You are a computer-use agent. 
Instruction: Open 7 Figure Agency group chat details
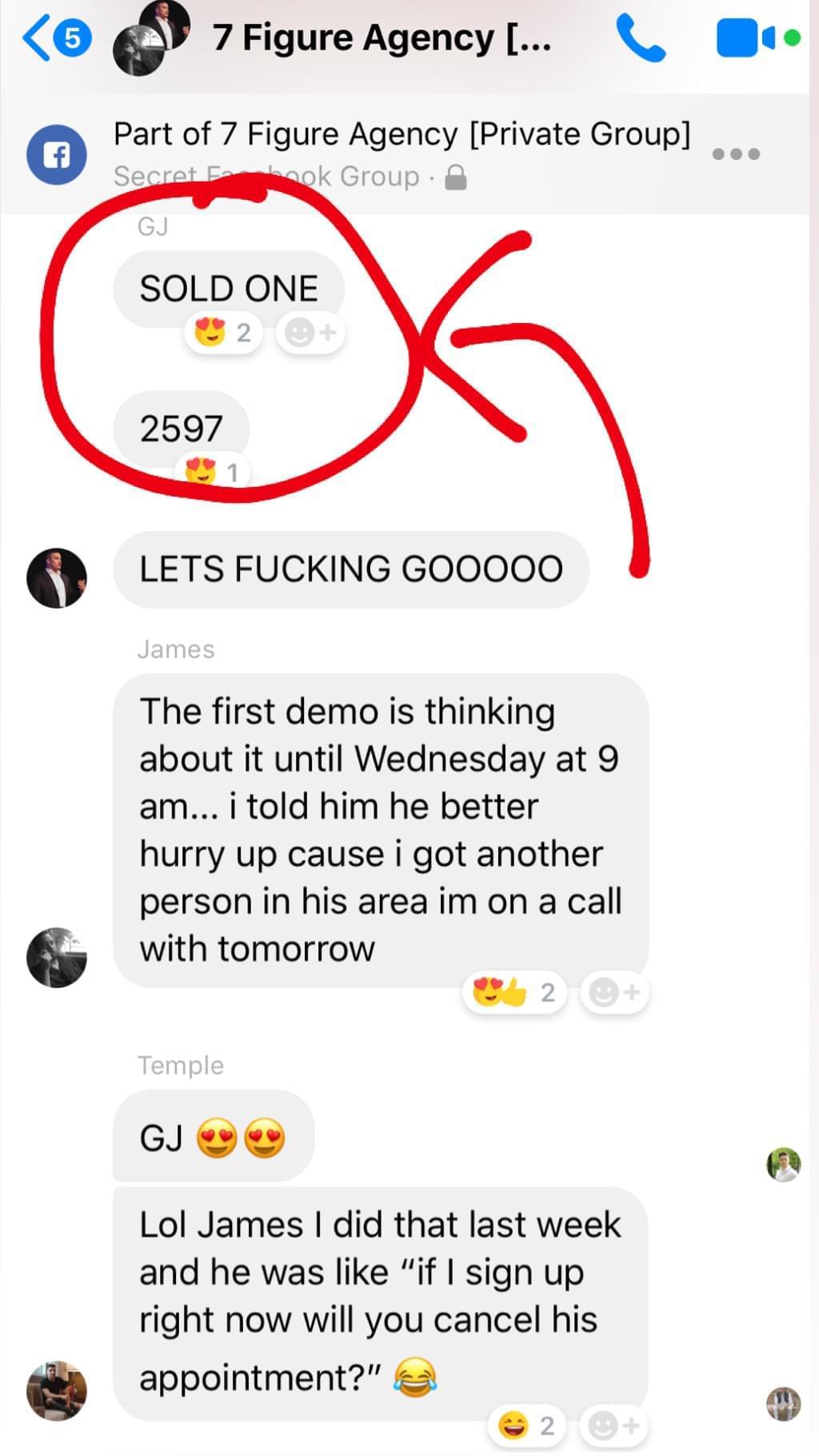(x=380, y=38)
